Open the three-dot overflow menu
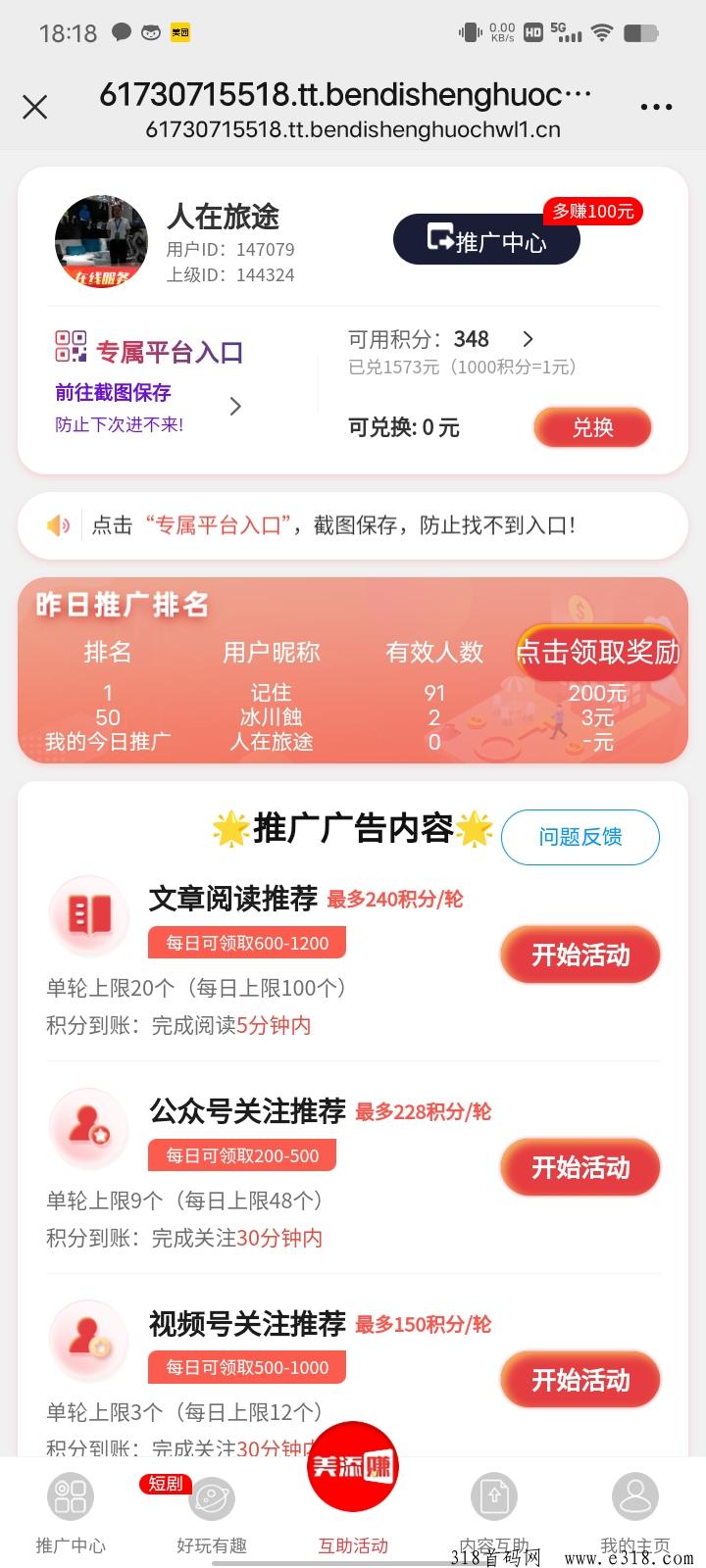Image resolution: width=706 pixels, height=1568 pixels. click(656, 107)
